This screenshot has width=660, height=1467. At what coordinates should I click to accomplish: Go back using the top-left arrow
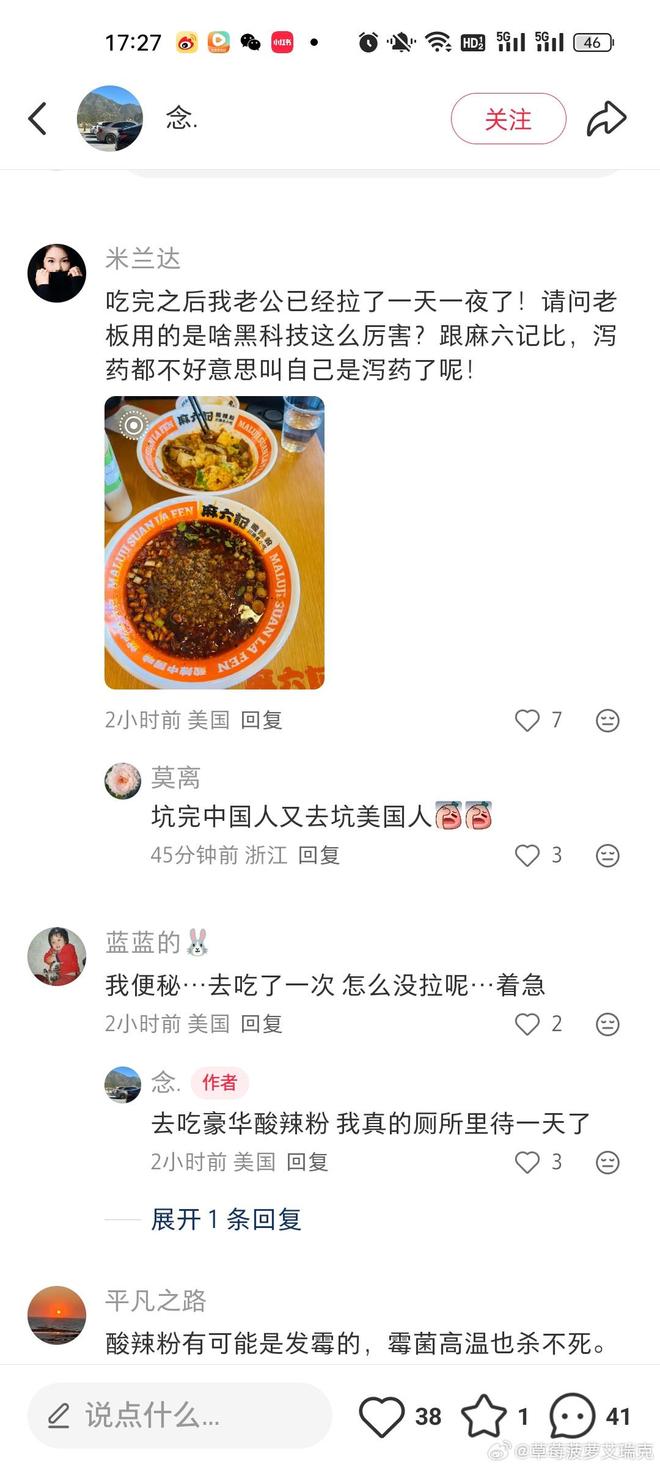click(x=37, y=119)
